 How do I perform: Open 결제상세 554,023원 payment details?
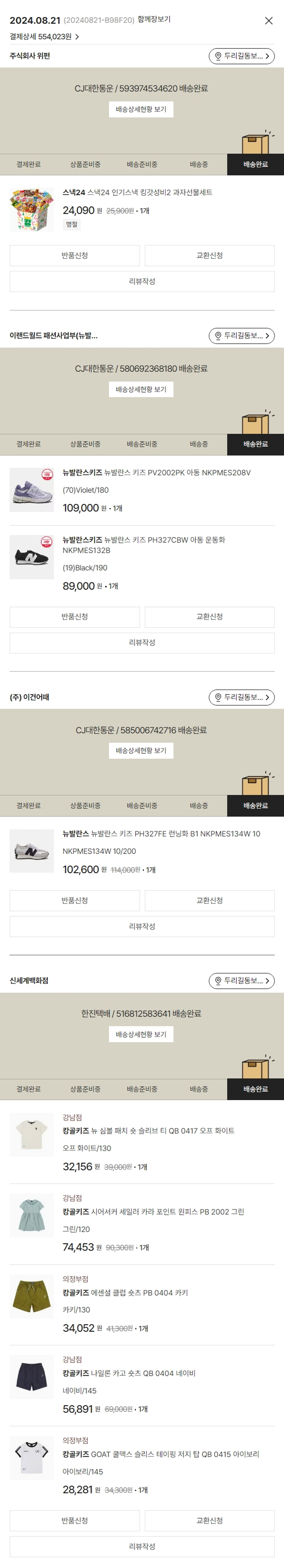(x=44, y=36)
